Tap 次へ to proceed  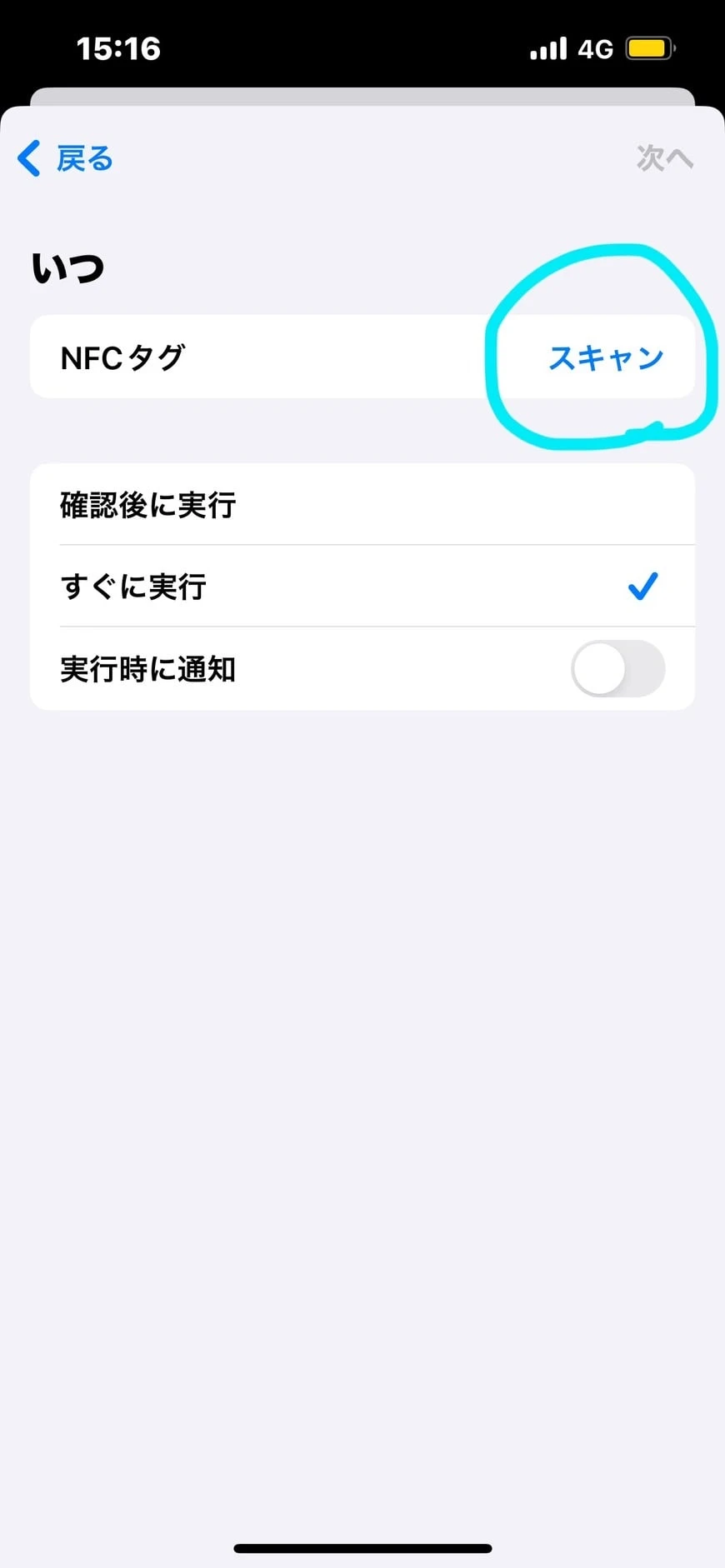click(664, 157)
